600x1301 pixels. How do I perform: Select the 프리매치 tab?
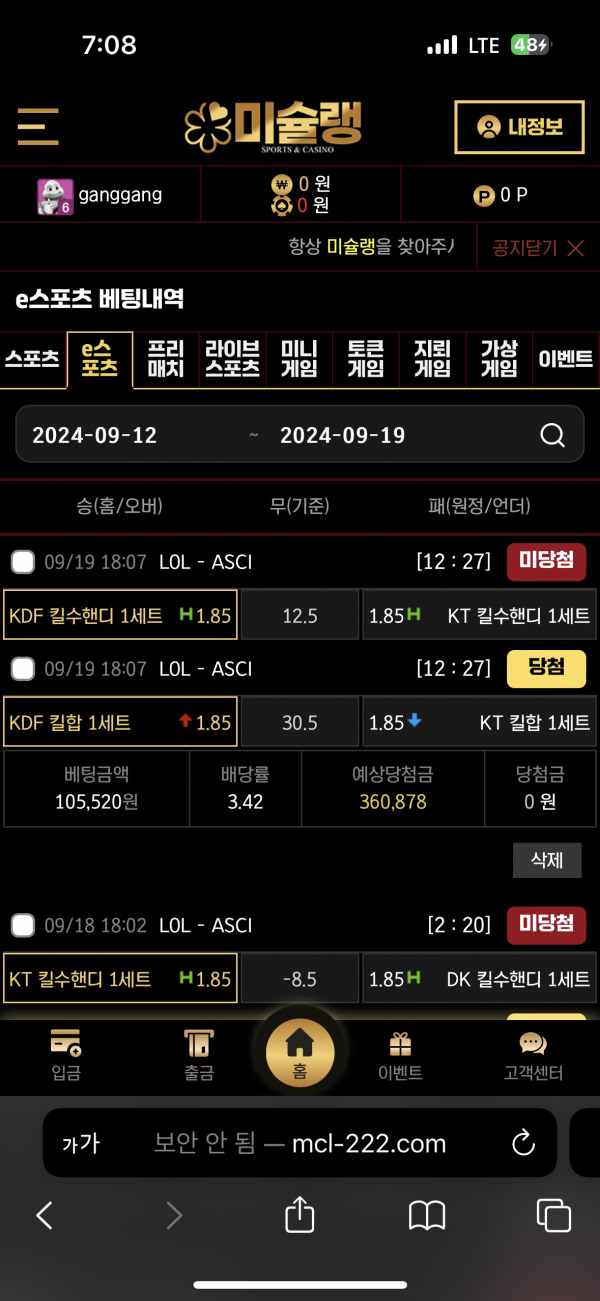166,360
